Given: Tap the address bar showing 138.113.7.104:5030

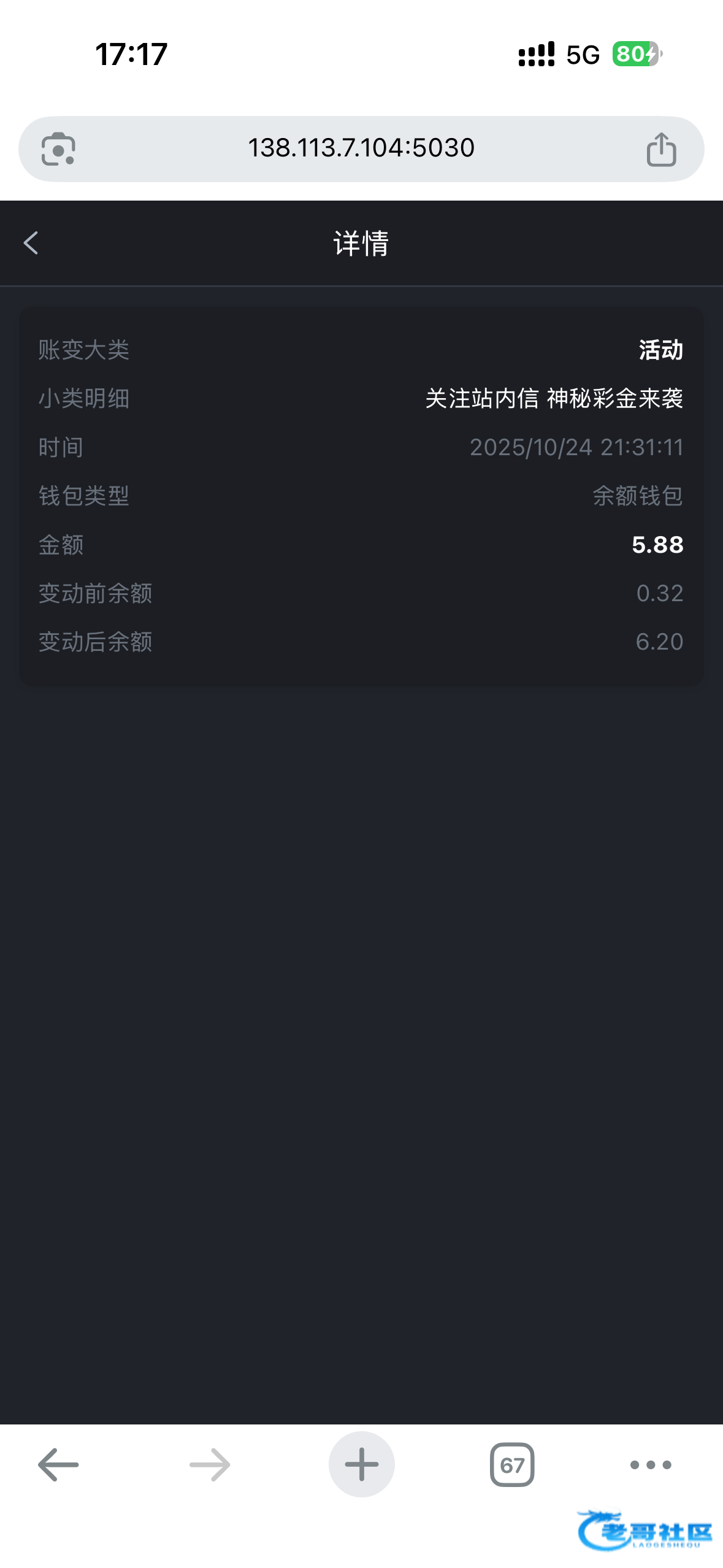Looking at the screenshot, I should tap(361, 148).
